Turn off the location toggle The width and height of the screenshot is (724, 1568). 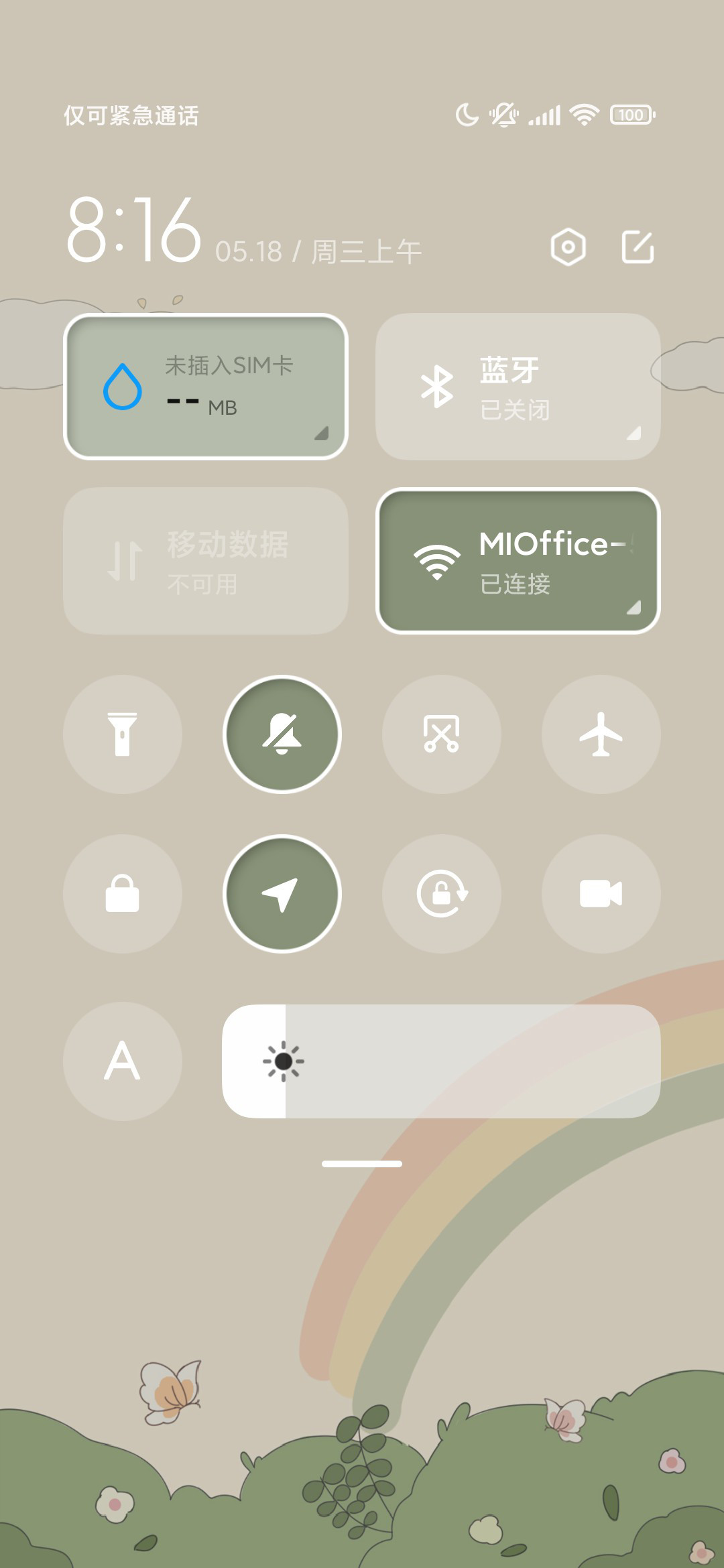[282, 894]
